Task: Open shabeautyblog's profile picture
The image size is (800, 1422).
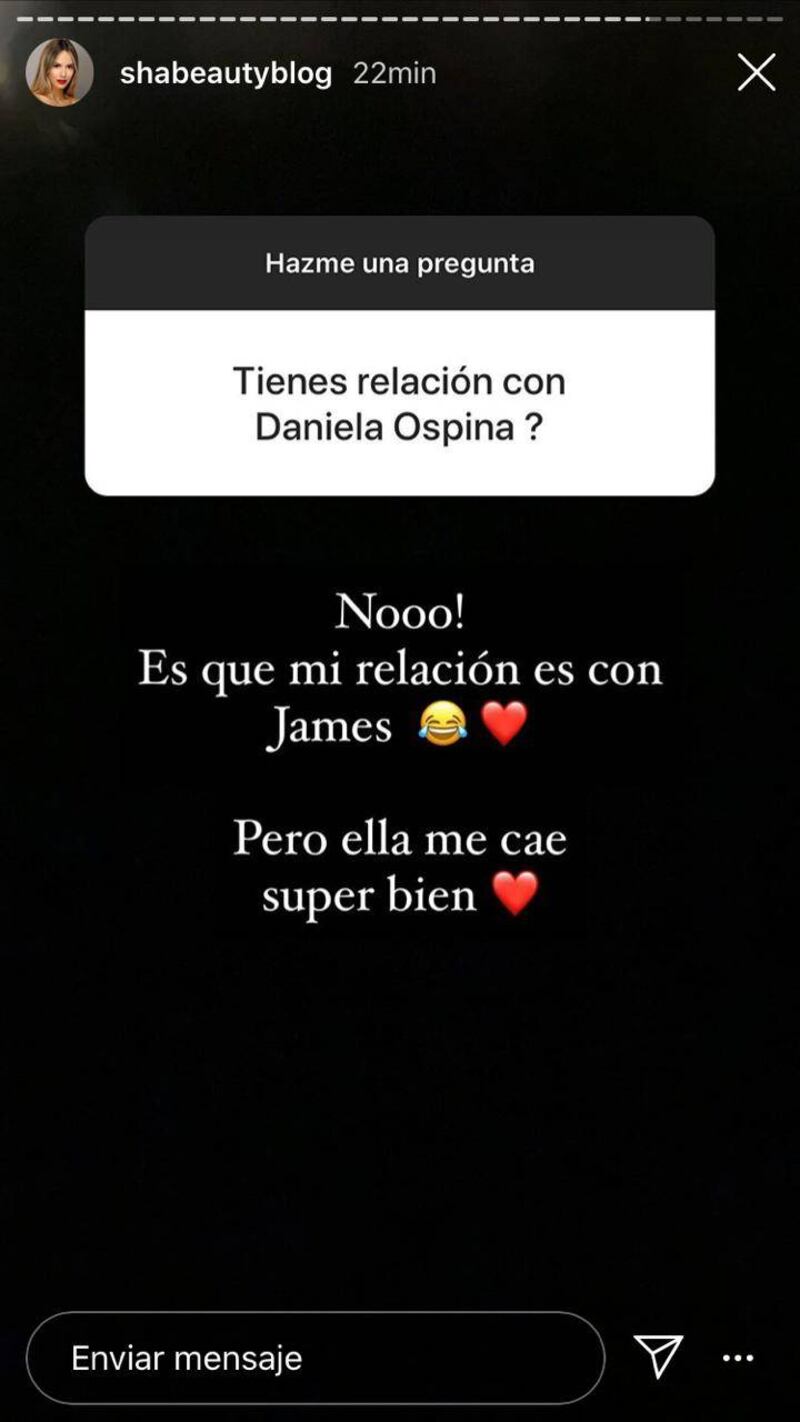Action: [60, 73]
